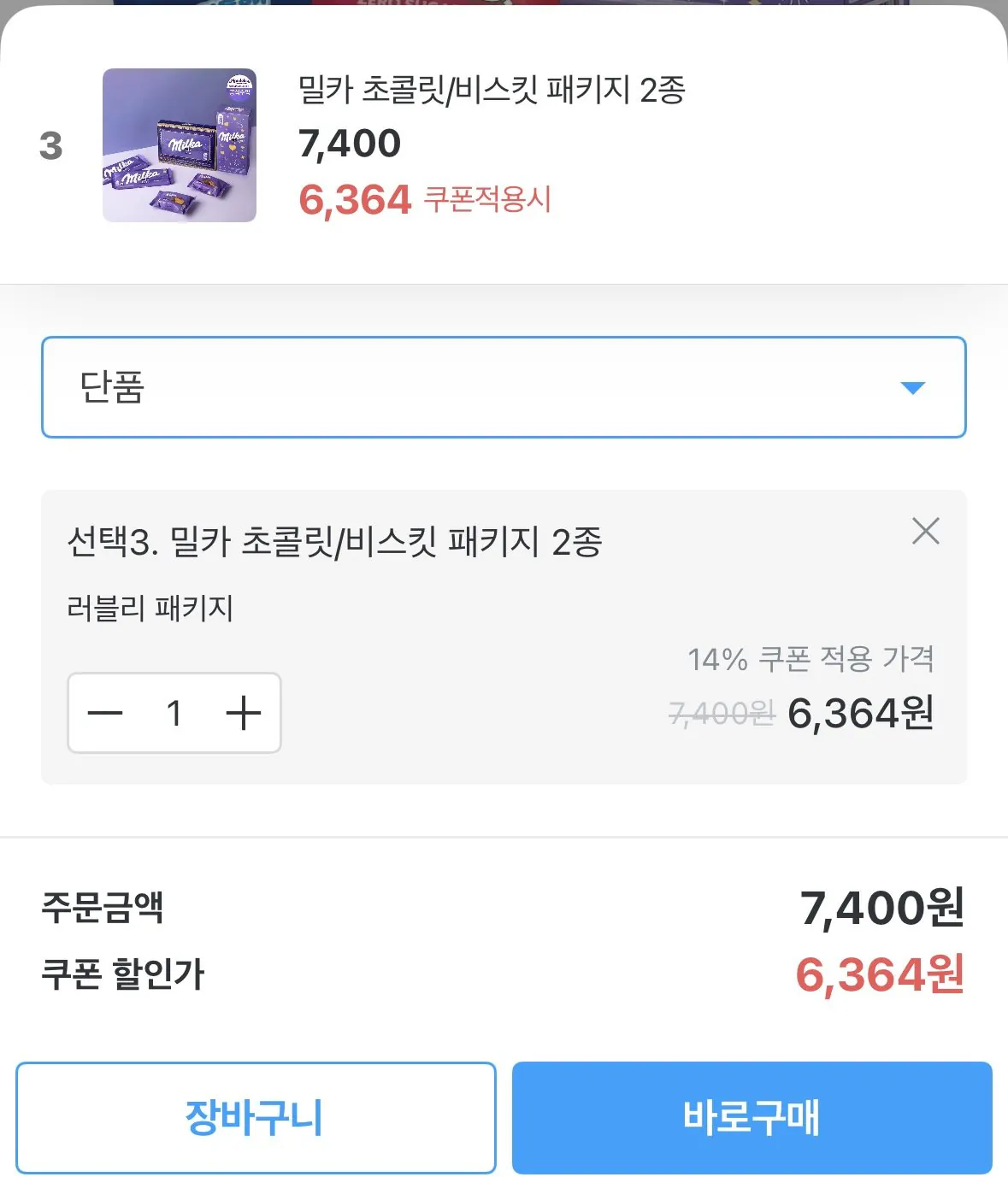Click the quantity number field

[x=174, y=712]
